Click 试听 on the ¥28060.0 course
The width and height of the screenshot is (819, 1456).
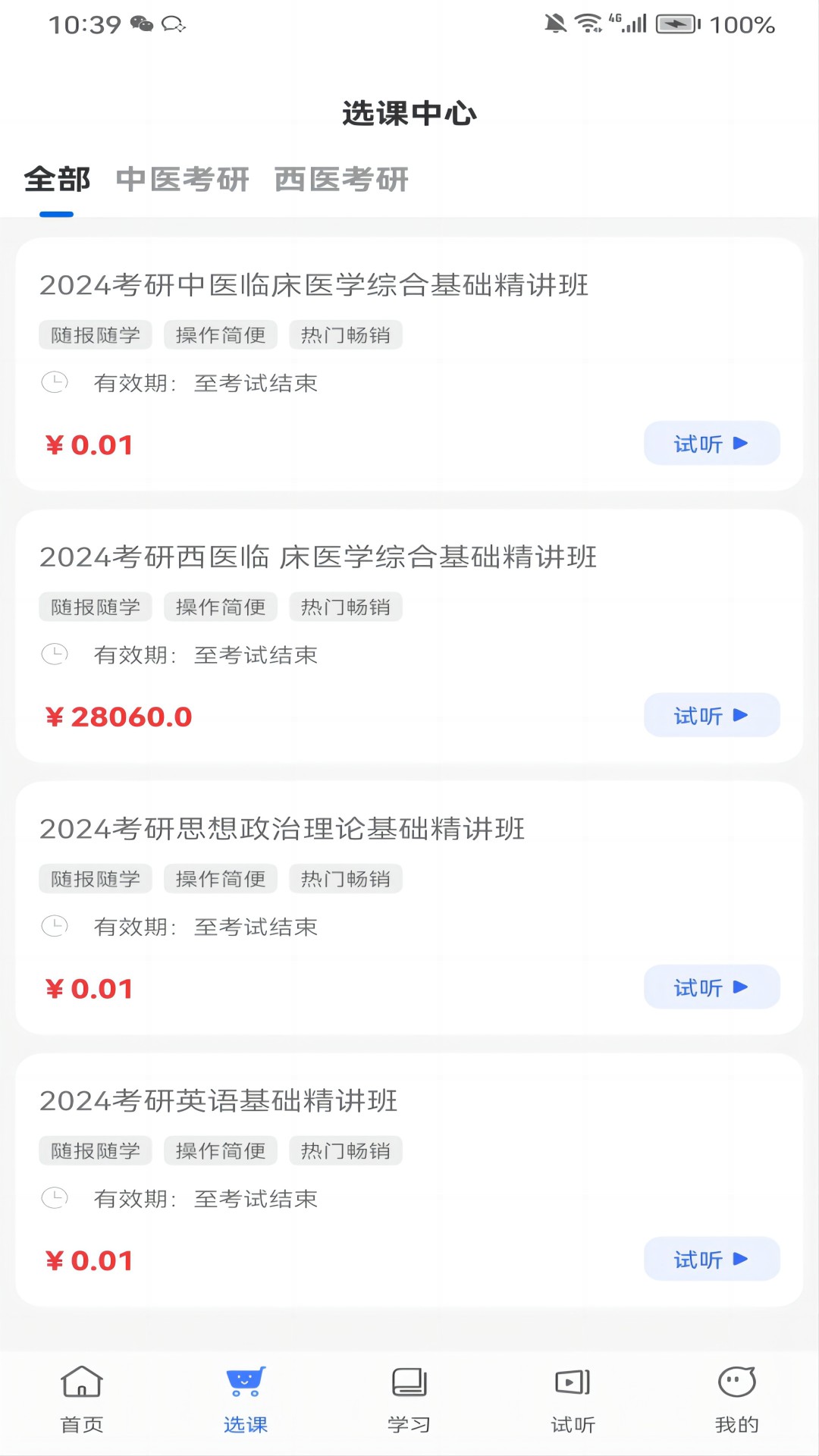(x=711, y=714)
